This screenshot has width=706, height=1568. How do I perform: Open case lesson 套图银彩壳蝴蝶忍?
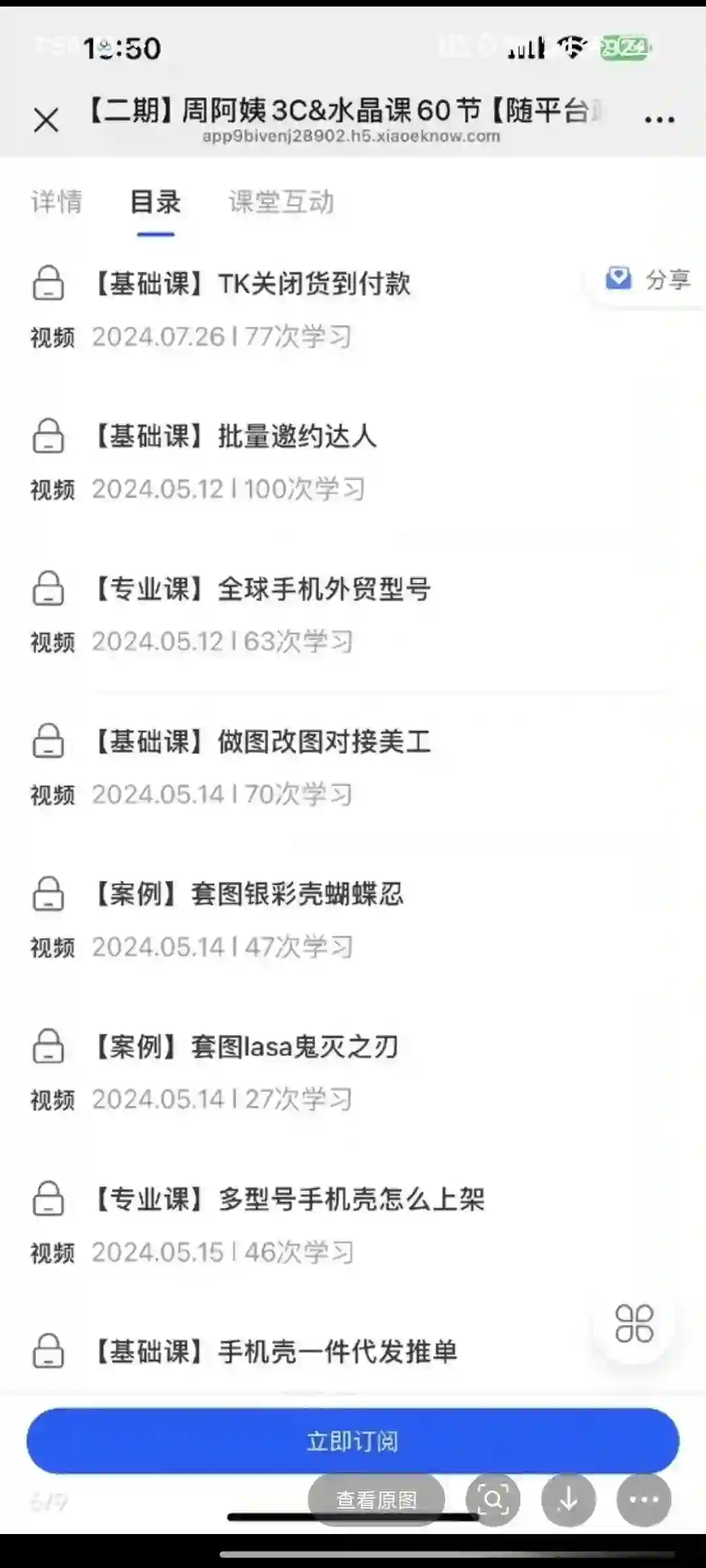353,920
